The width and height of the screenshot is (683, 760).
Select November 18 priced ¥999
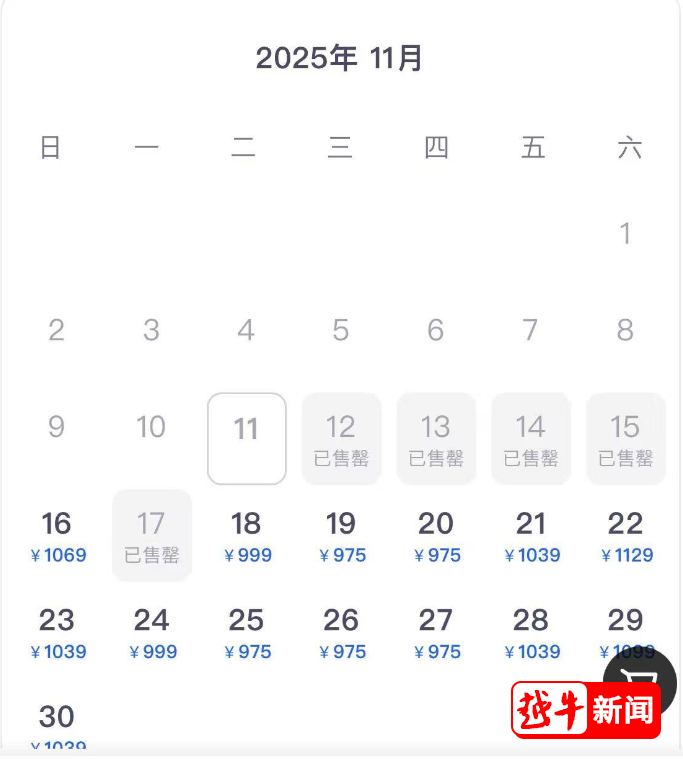246,536
